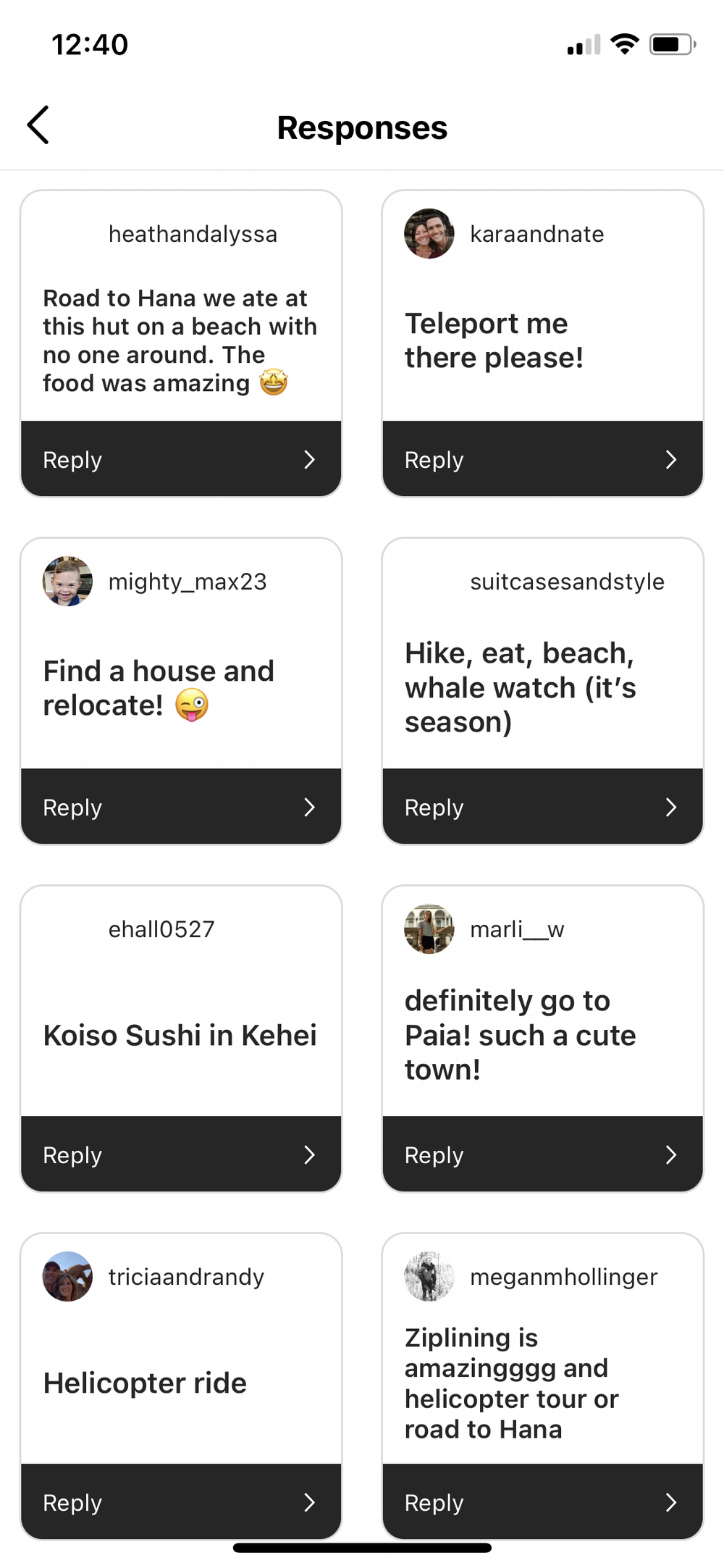The height and width of the screenshot is (1568, 724).
Task: Reply to suitcasesandstyle's whale watch response
Action: tap(542, 807)
